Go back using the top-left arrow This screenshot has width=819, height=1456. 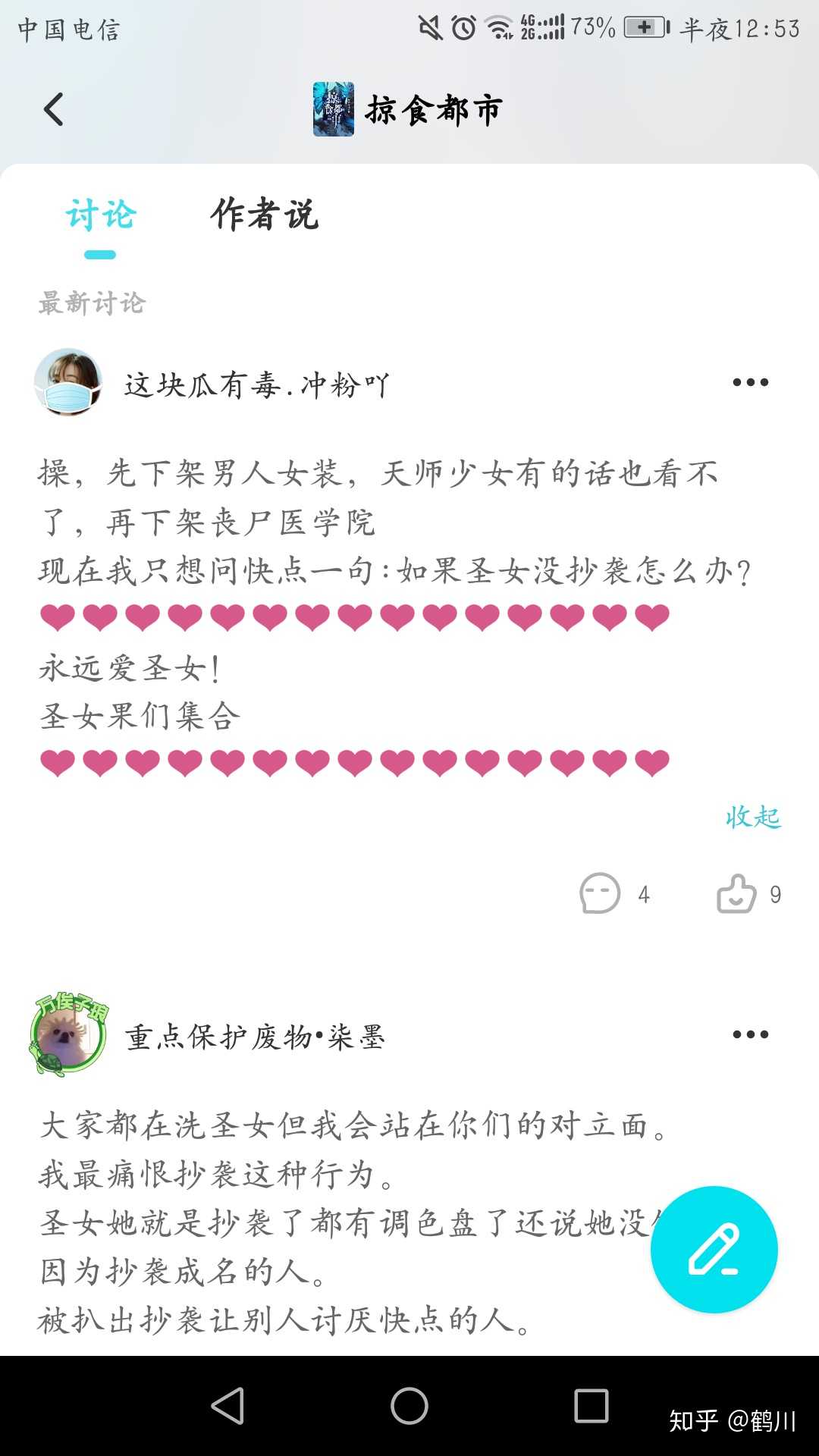(53, 110)
